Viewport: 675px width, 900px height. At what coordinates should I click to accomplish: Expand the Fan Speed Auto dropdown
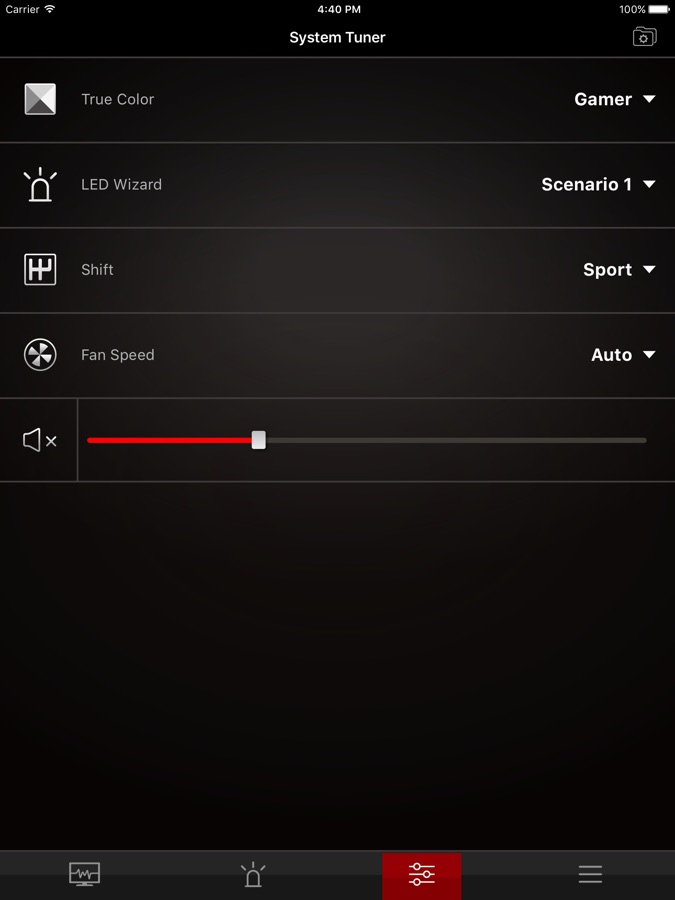click(x=622, y=355)
